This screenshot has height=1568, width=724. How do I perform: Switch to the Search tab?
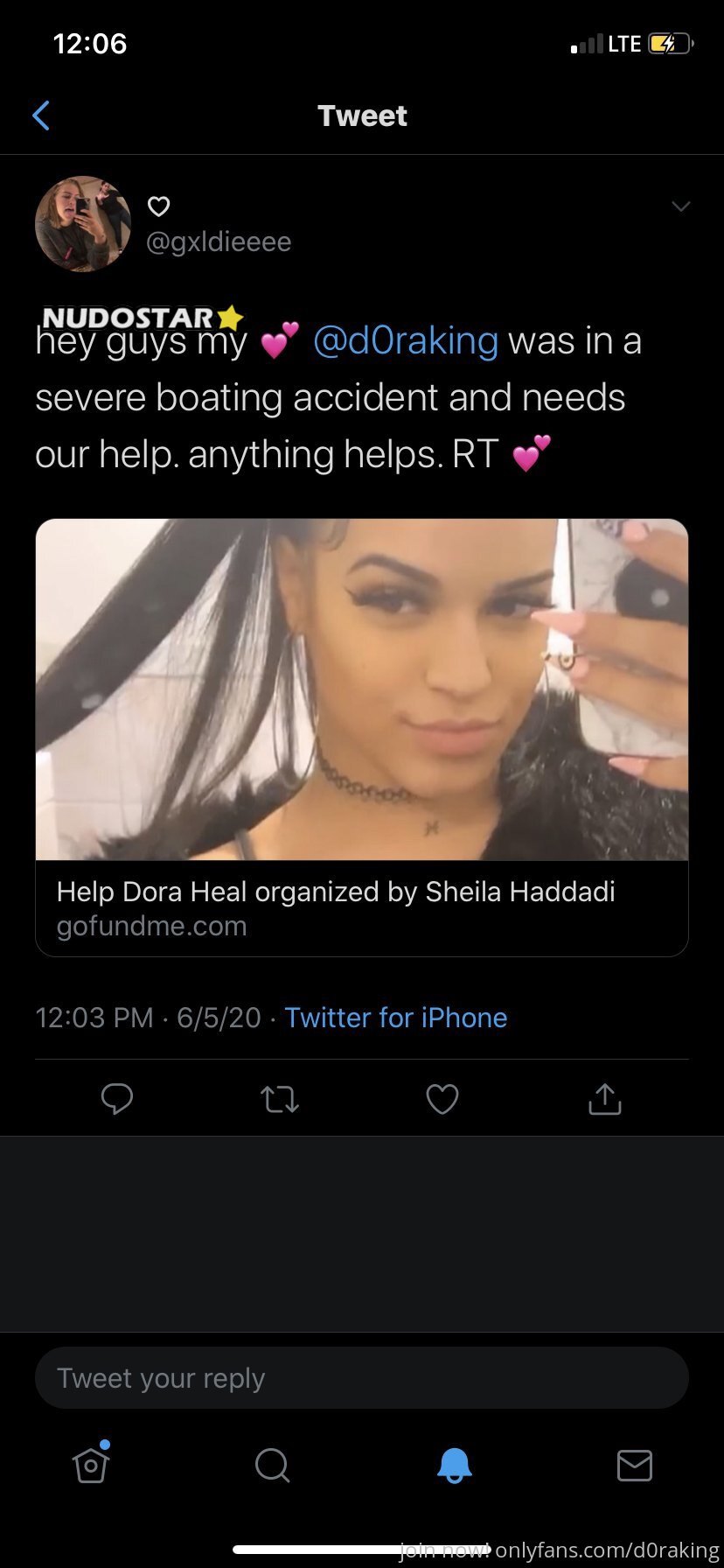[x=272, y=1465]
